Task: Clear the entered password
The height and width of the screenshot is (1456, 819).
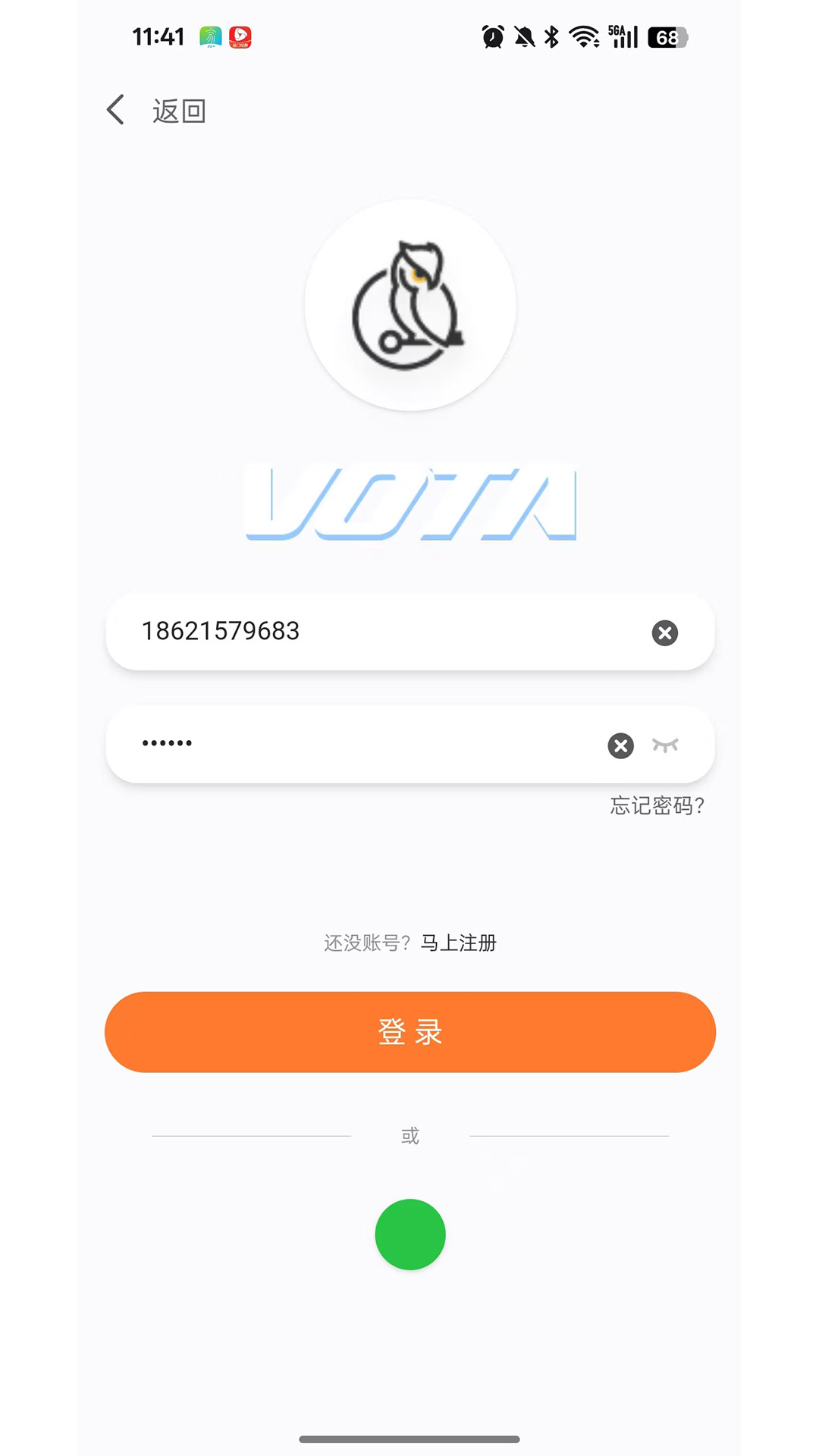Action: (620, 745)
